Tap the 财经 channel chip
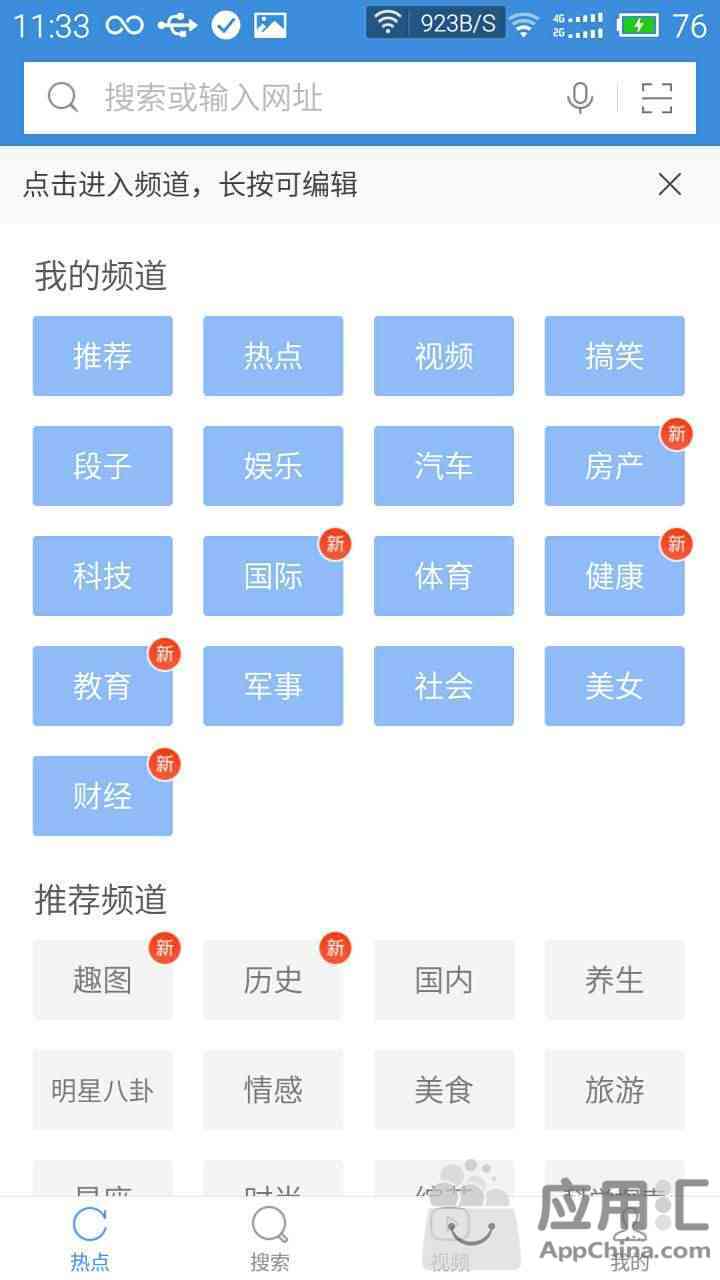This screenshot has width=720, height=1280. coord(102,796)
